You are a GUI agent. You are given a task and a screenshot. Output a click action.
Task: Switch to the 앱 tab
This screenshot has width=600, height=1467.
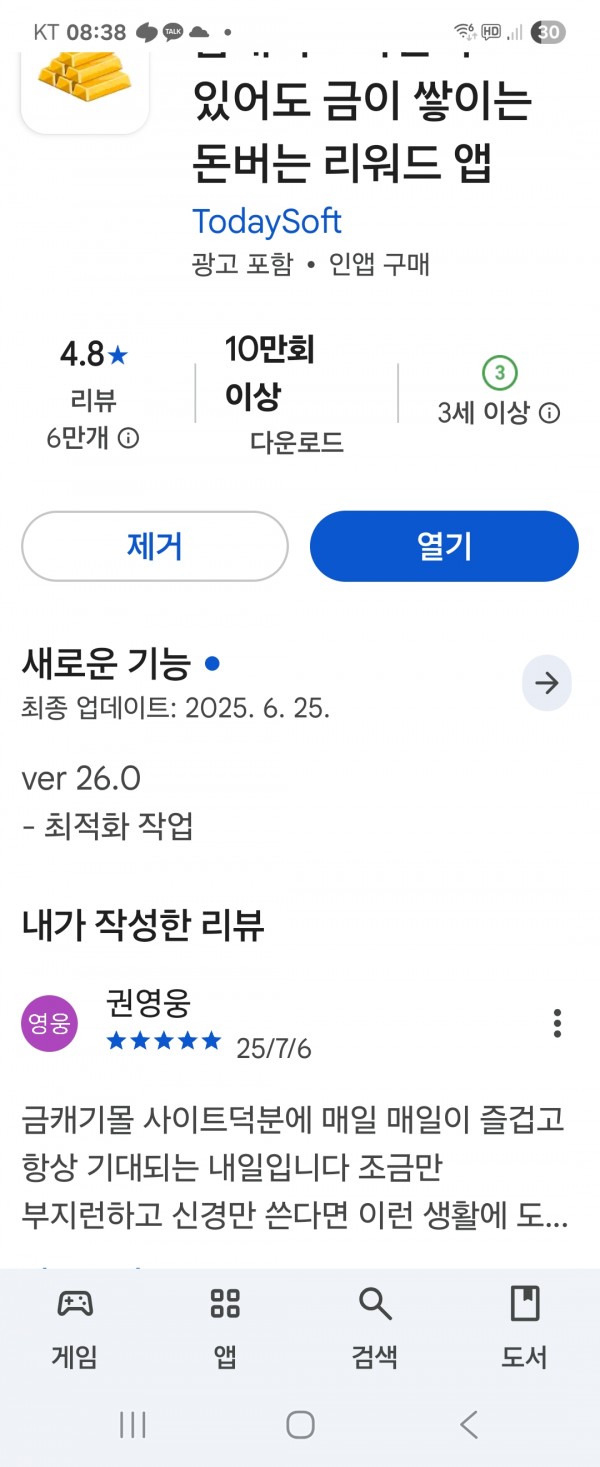225,1327
